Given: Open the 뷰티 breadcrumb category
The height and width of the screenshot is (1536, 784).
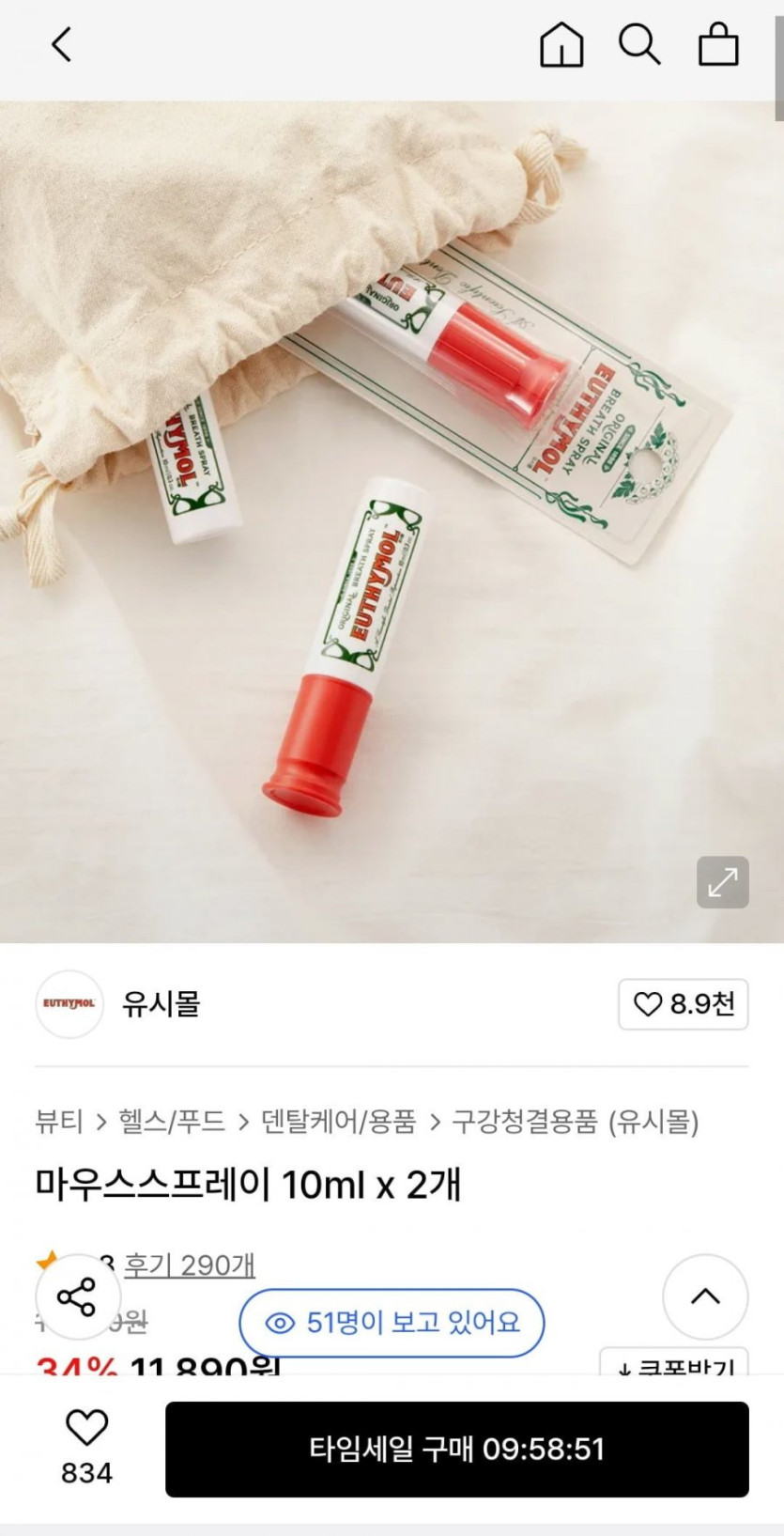Looking at the screenshot, I should 58,1122.
